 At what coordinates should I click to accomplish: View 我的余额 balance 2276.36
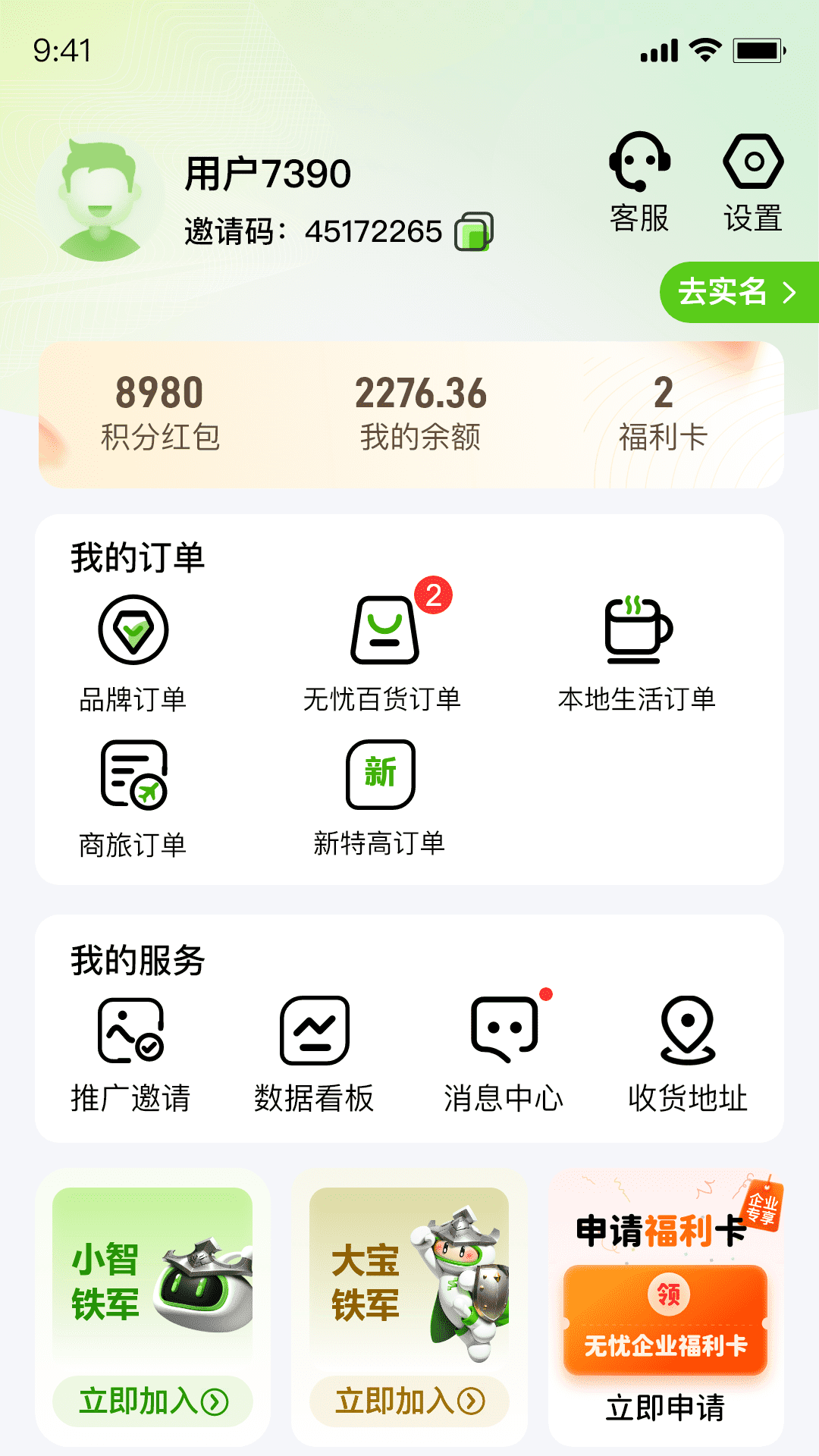pos(422,409)
